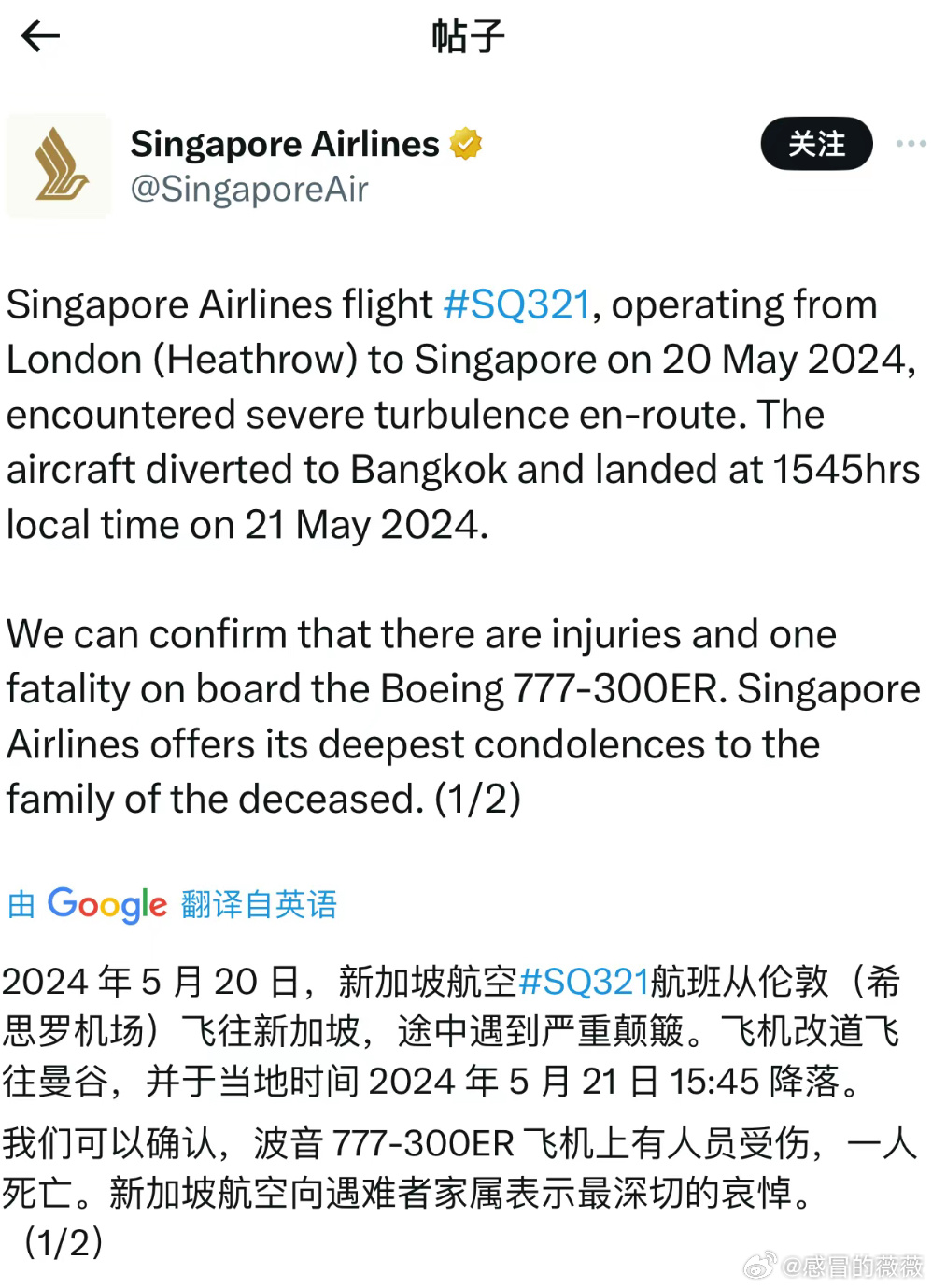Tap the Google translated-from-English link
The height and width of the screenshot is (1288, 932).
tap(173, 904)
